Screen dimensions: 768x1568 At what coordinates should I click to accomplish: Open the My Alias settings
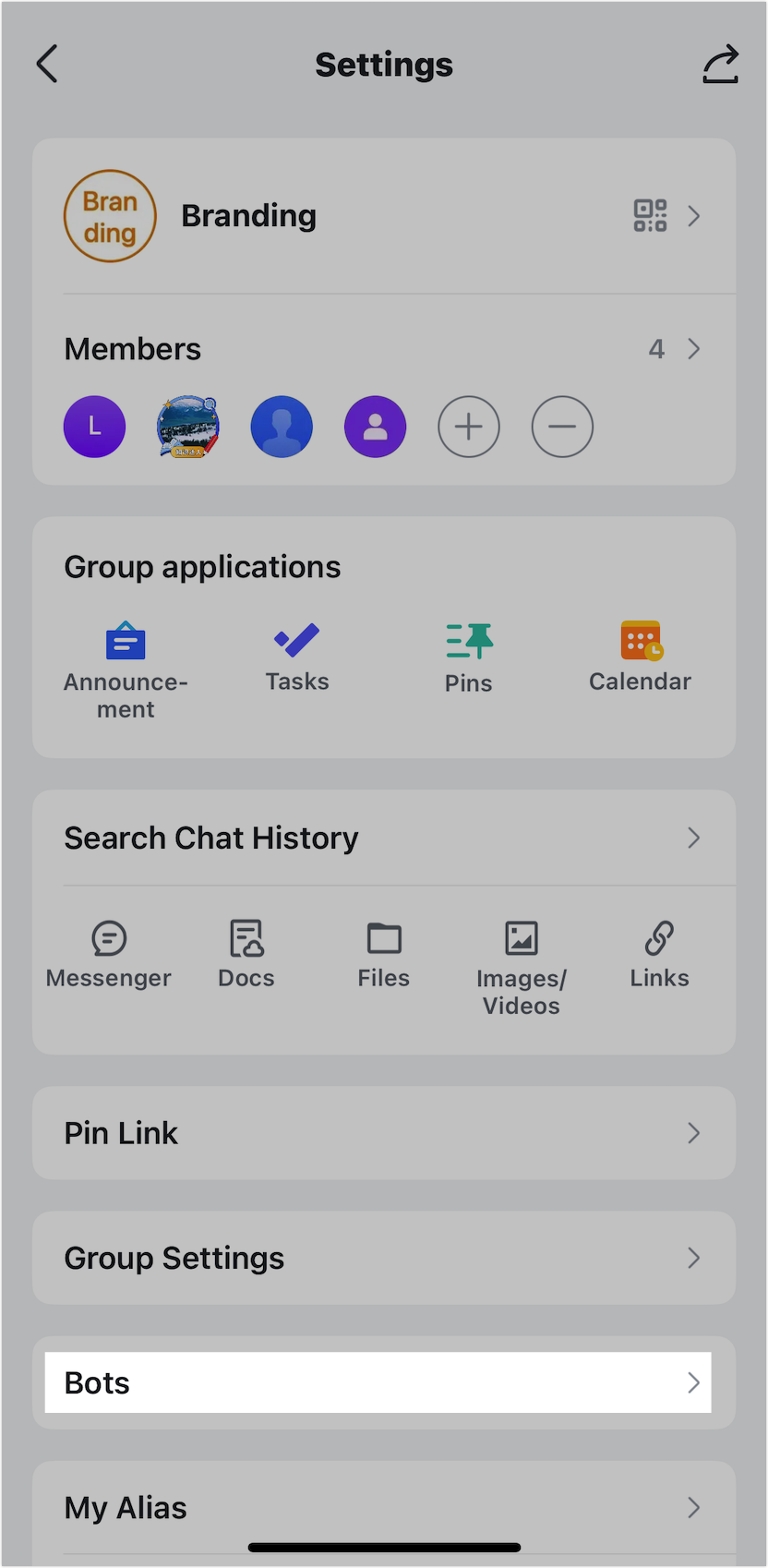click(384, 1507)
